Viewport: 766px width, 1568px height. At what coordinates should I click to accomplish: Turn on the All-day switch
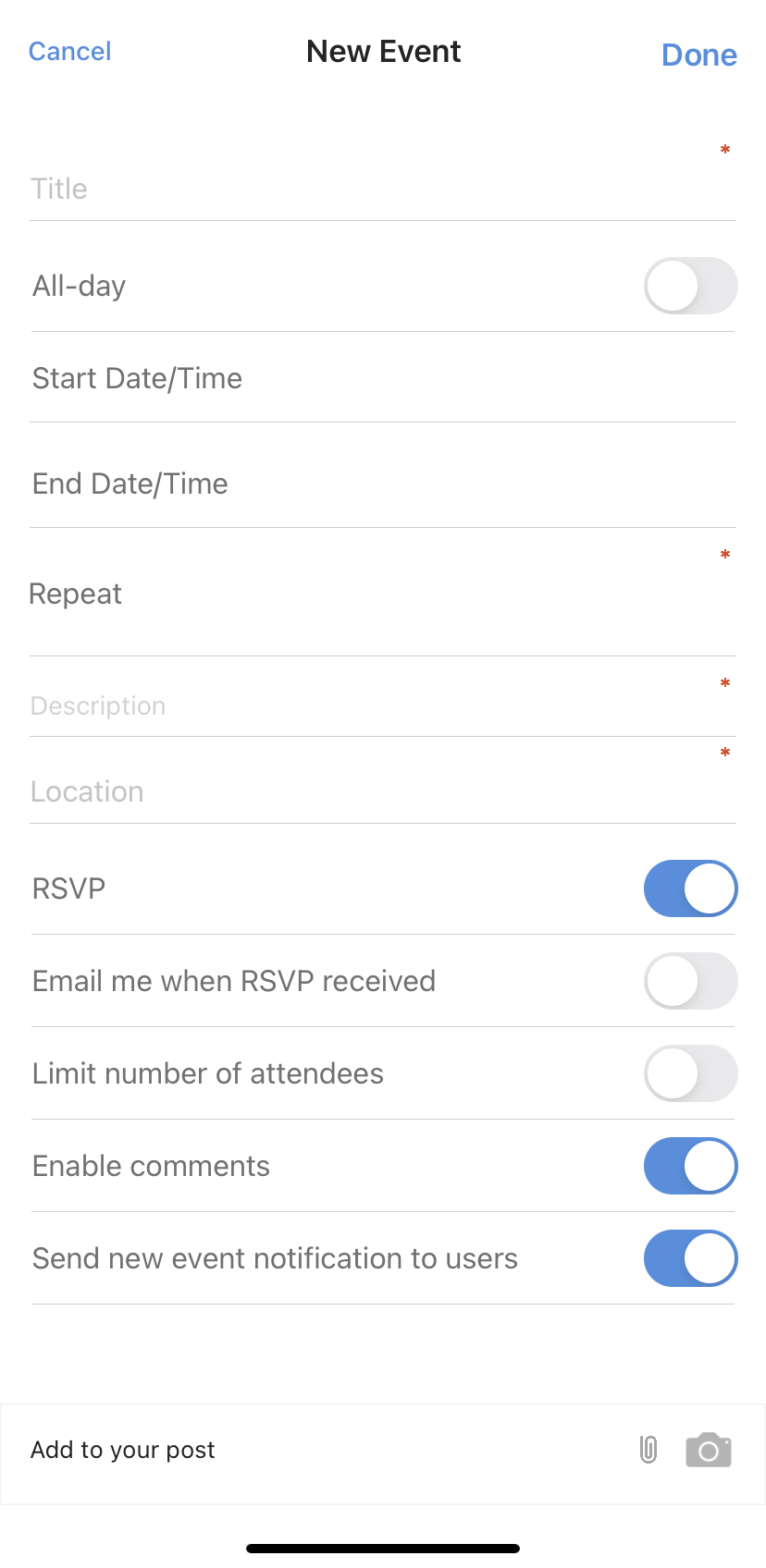pyautogui.click(x=690, y=286)
